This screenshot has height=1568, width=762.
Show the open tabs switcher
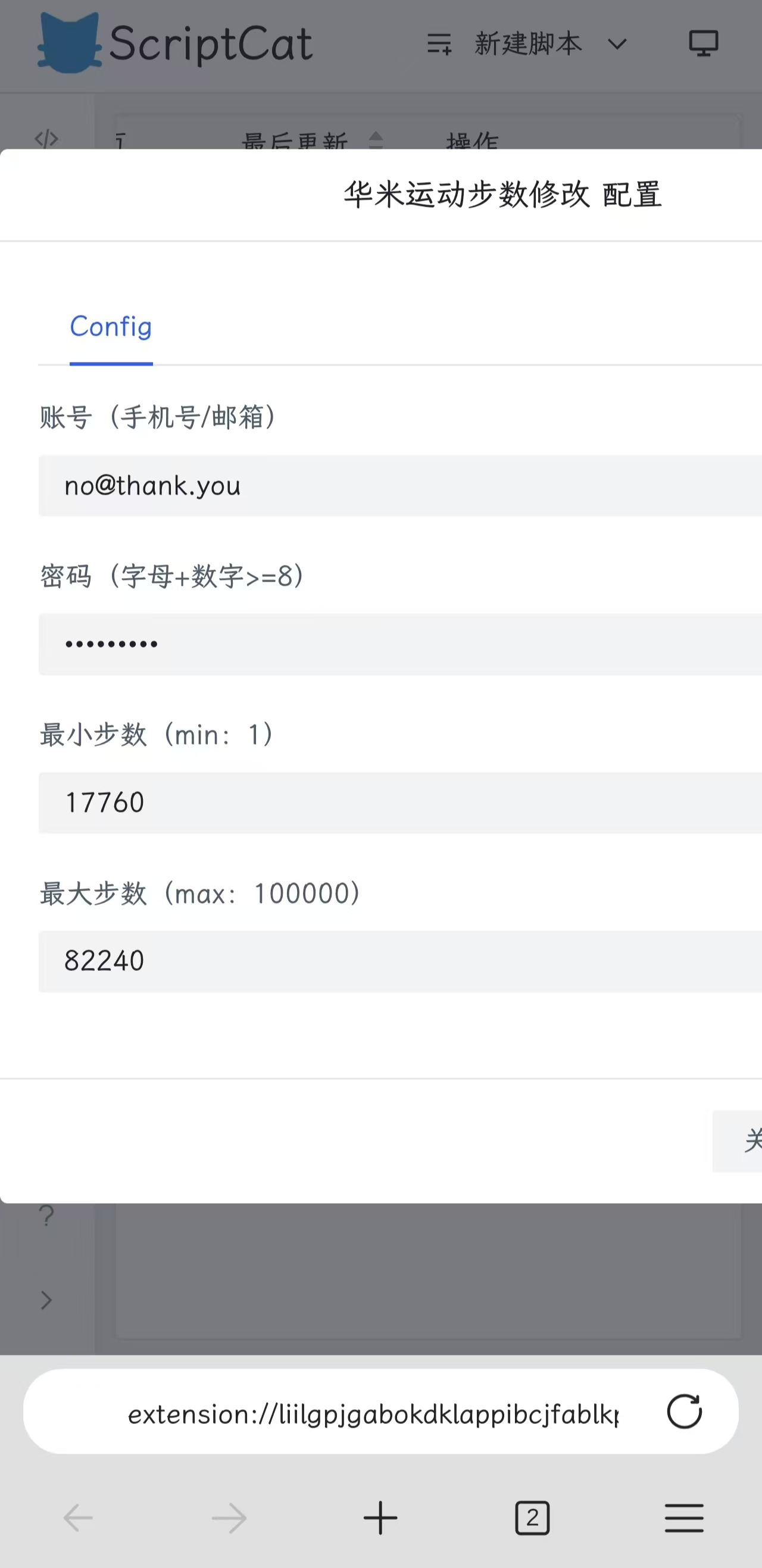tap(532, 1518)
